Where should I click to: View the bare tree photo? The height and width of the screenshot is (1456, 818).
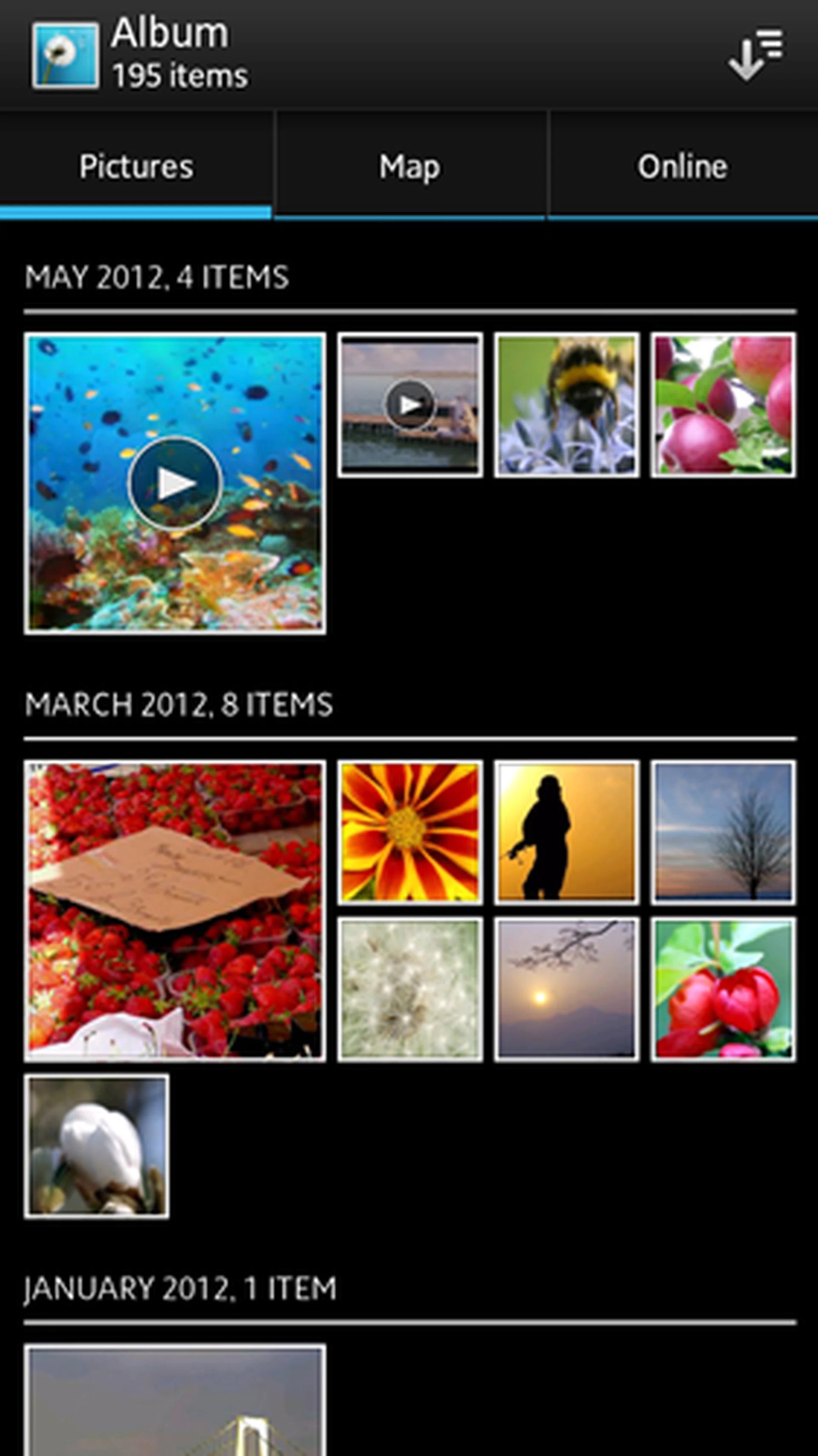tap(723, 832)
